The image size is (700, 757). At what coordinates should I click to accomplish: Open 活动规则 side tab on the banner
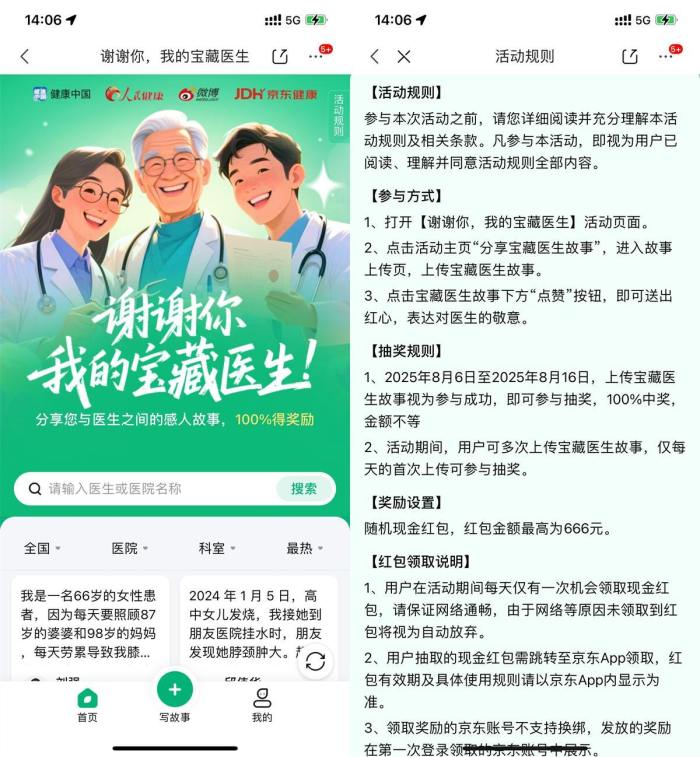338,116
